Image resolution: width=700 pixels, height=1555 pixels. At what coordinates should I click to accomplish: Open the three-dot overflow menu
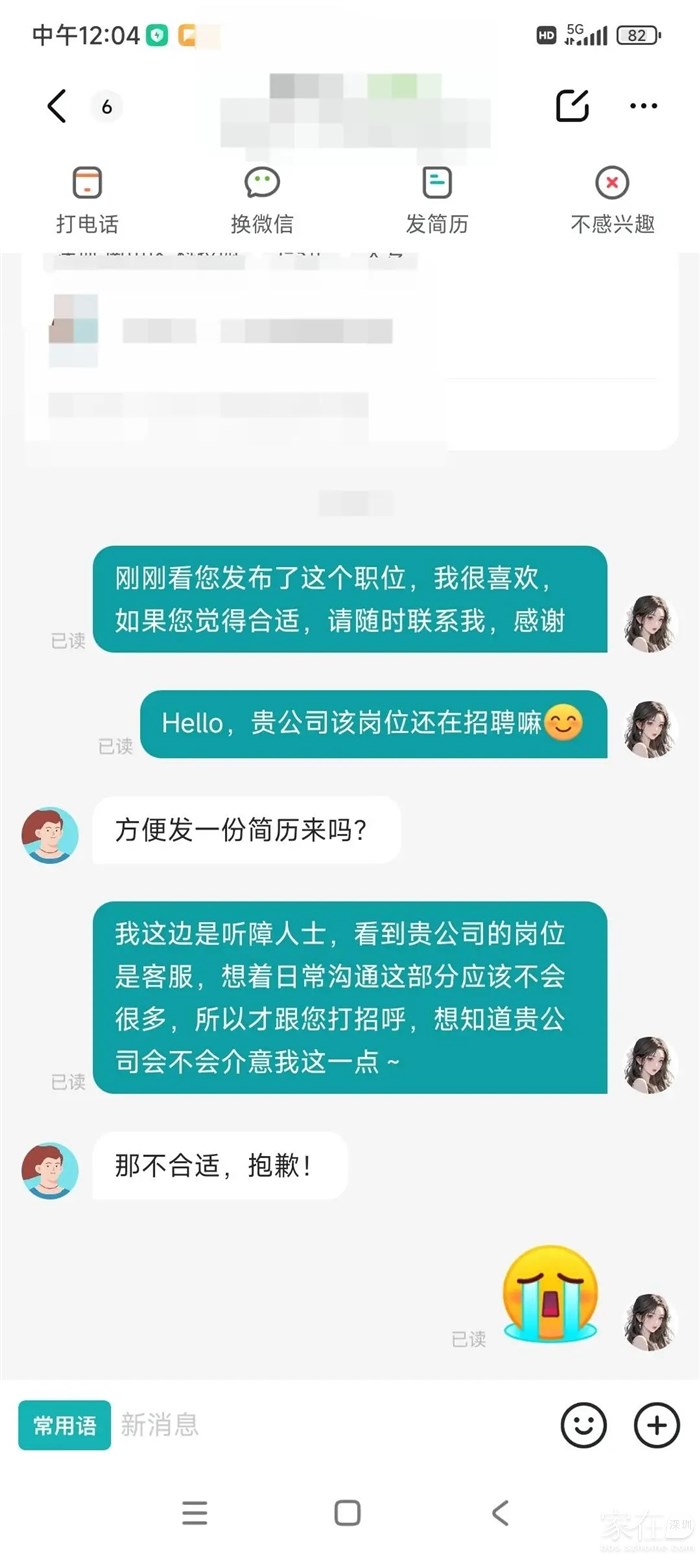coord(643,106)
